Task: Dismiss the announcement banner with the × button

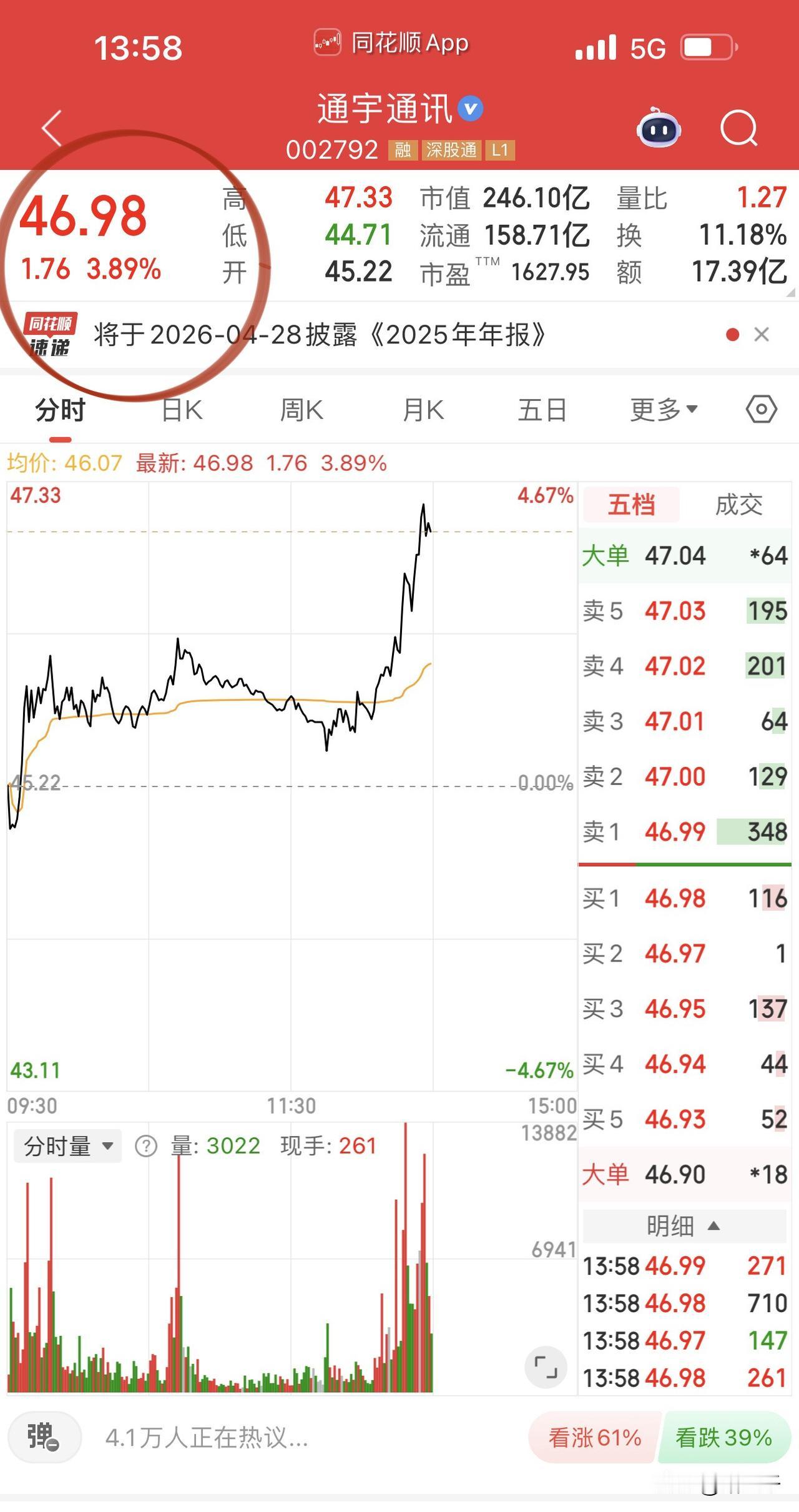Action: coord(762,335)
